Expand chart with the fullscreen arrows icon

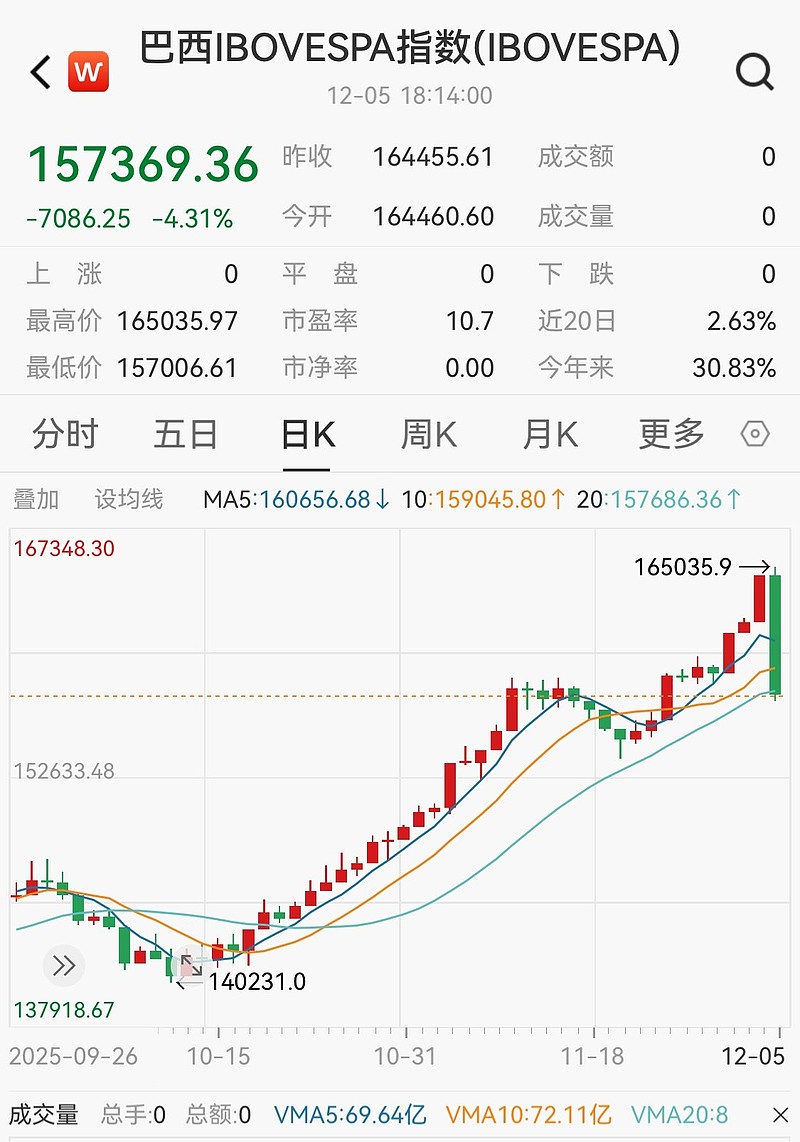[190, 965]
